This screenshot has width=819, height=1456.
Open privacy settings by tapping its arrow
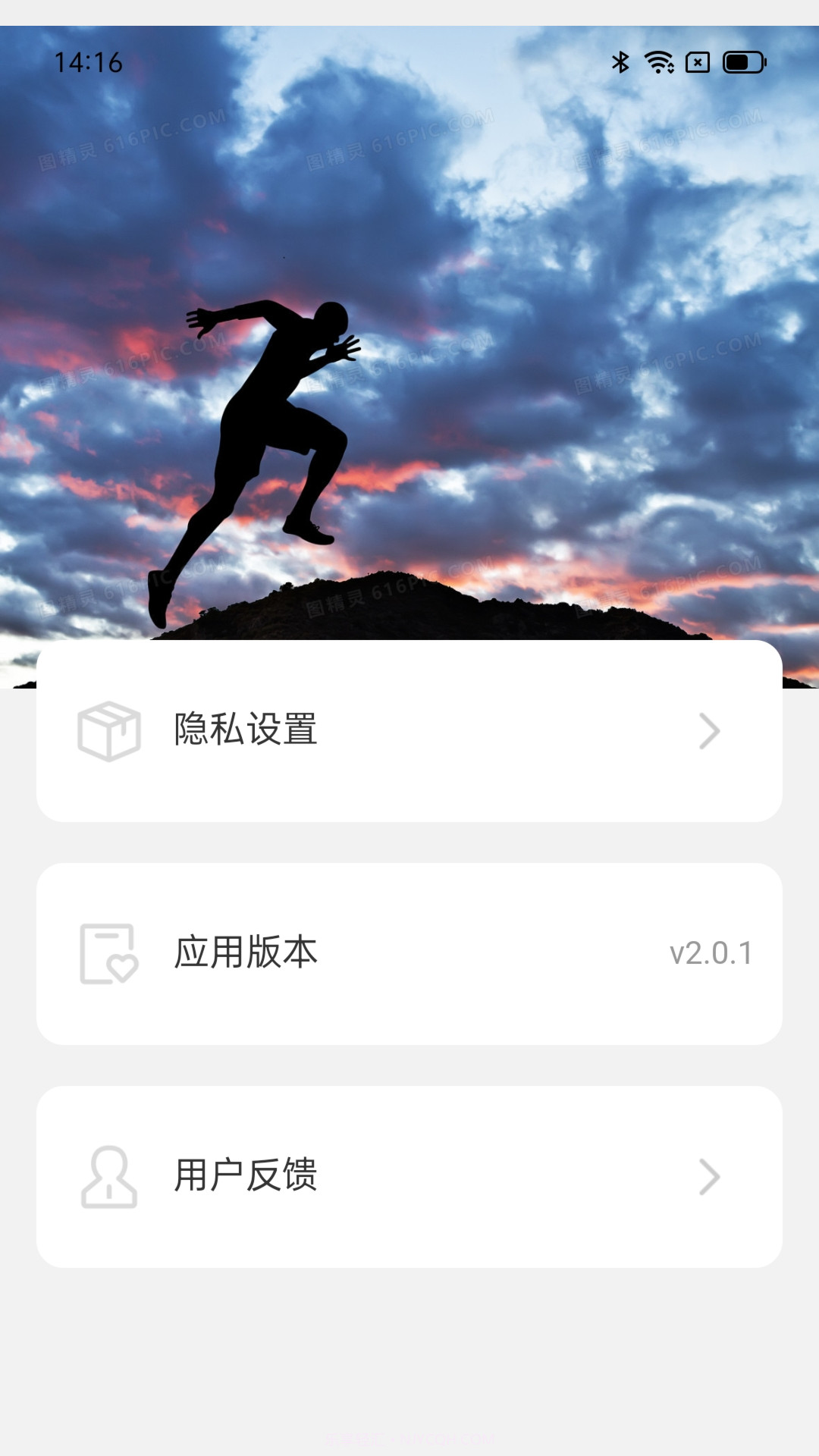point(710,730)
